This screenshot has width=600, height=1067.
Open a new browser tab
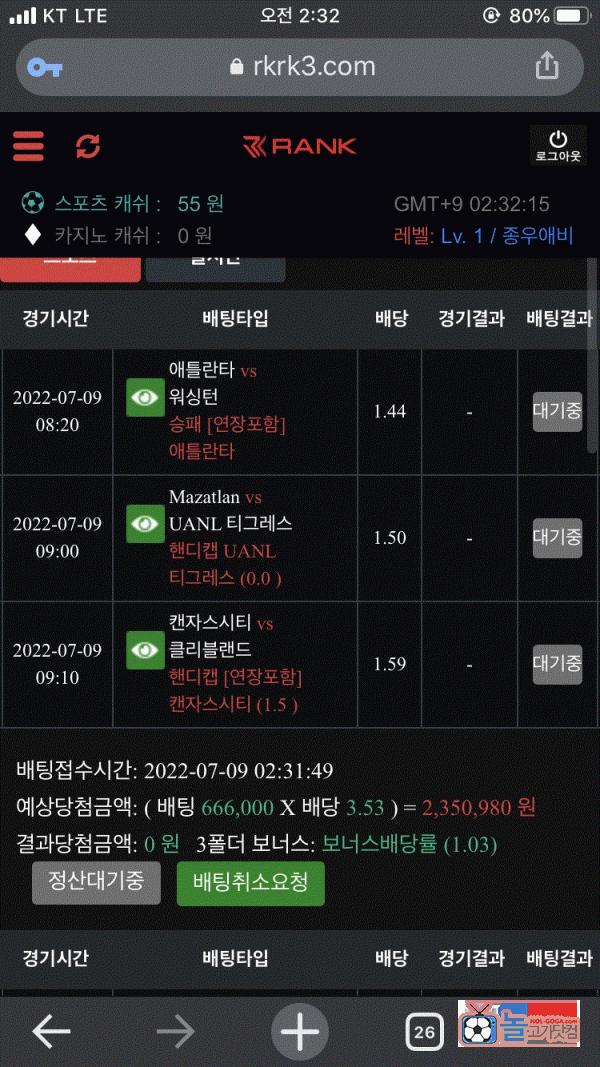click(299, 1031)
